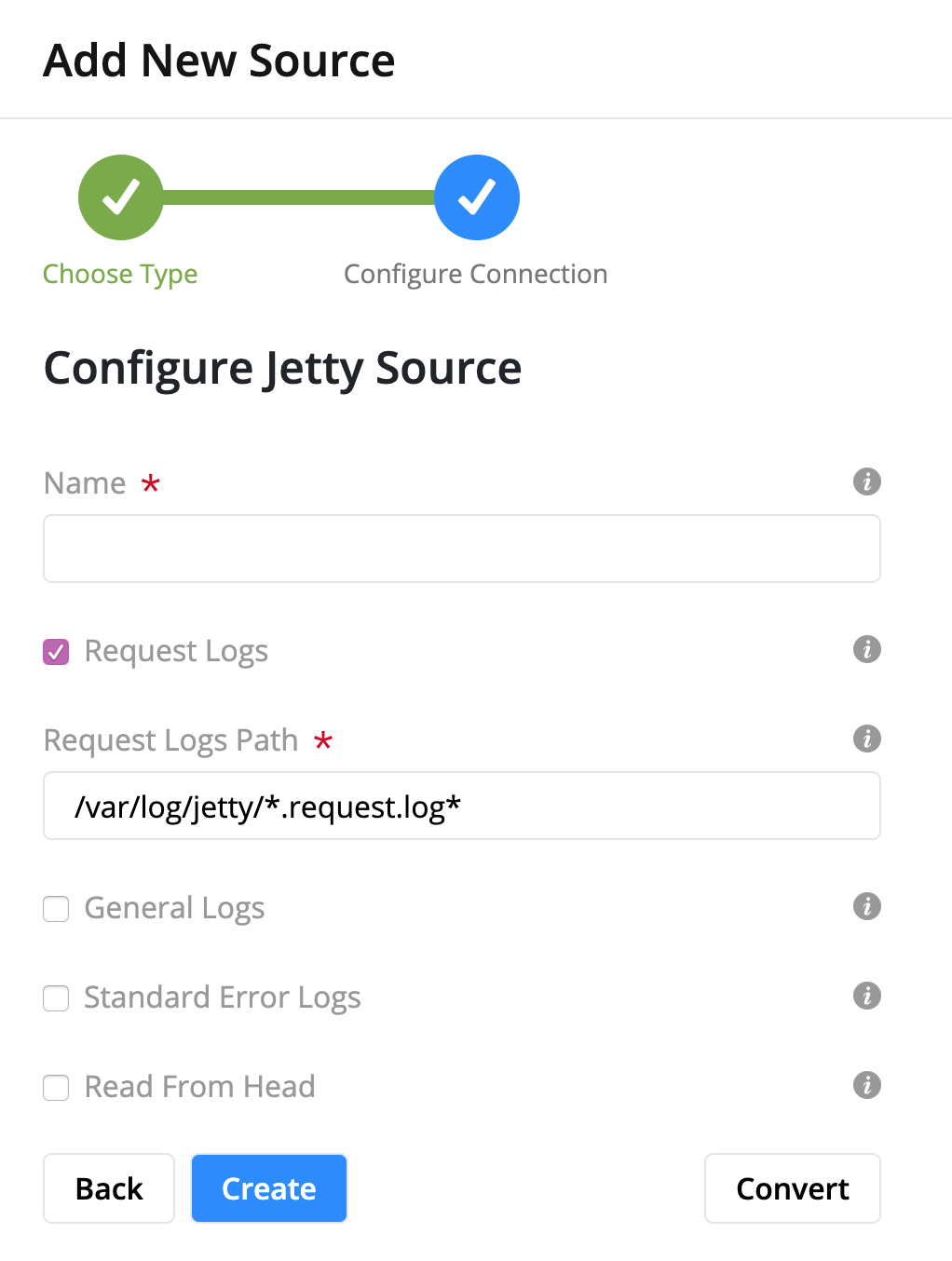Open info for Standard Error Logs

click(866, 996)
